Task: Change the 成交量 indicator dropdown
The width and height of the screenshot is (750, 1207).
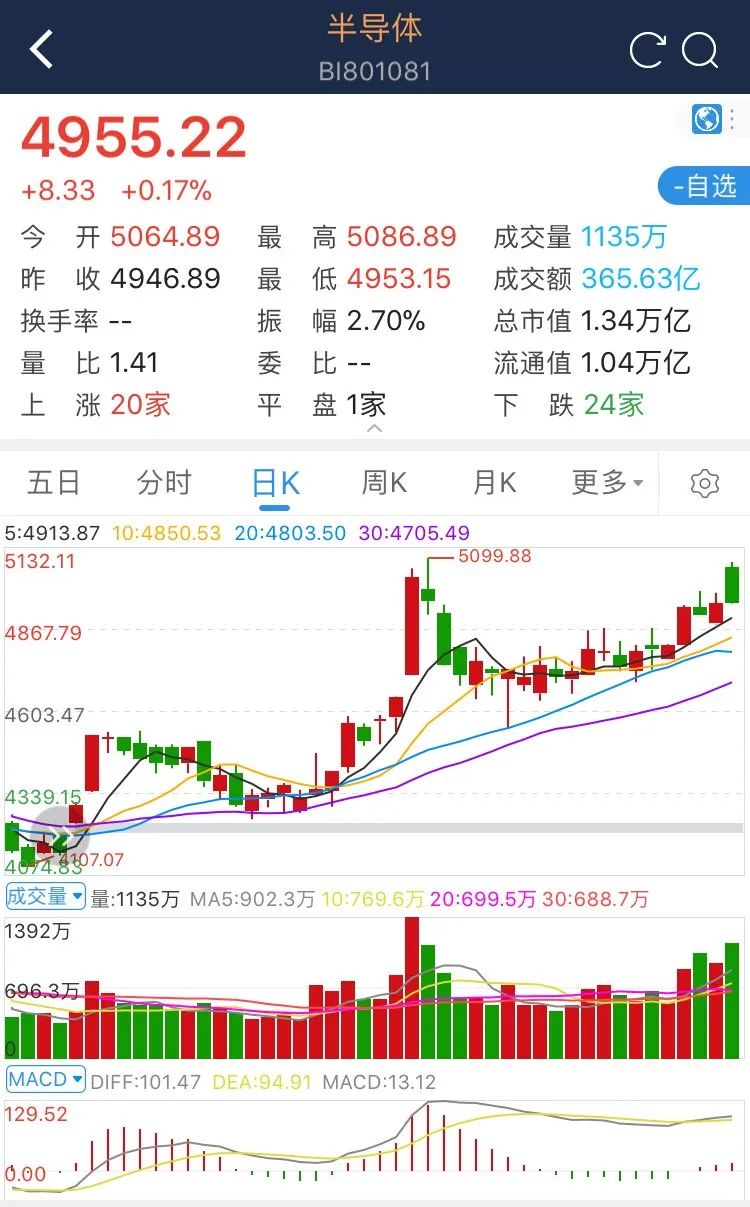Action: pyautogui.click(x=46, y=896)
